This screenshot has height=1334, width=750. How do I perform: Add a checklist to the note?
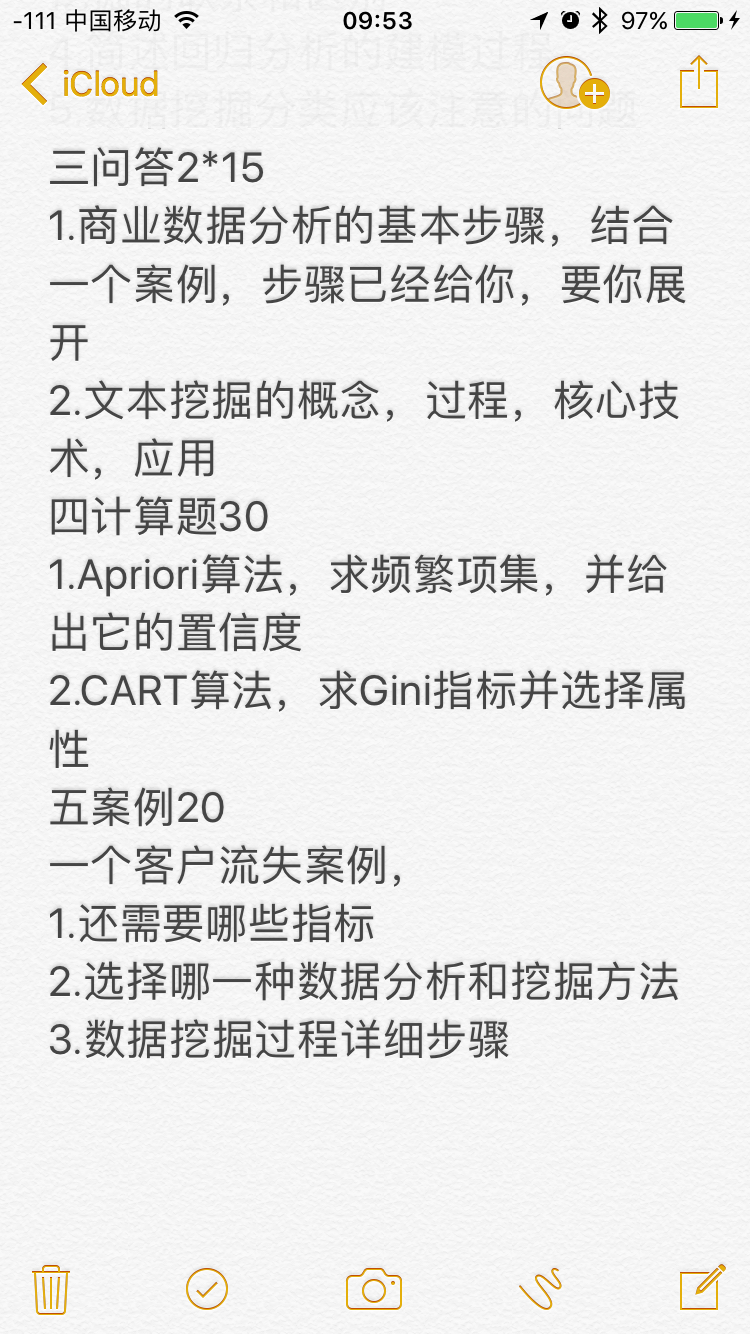[x=207, y=1289]
